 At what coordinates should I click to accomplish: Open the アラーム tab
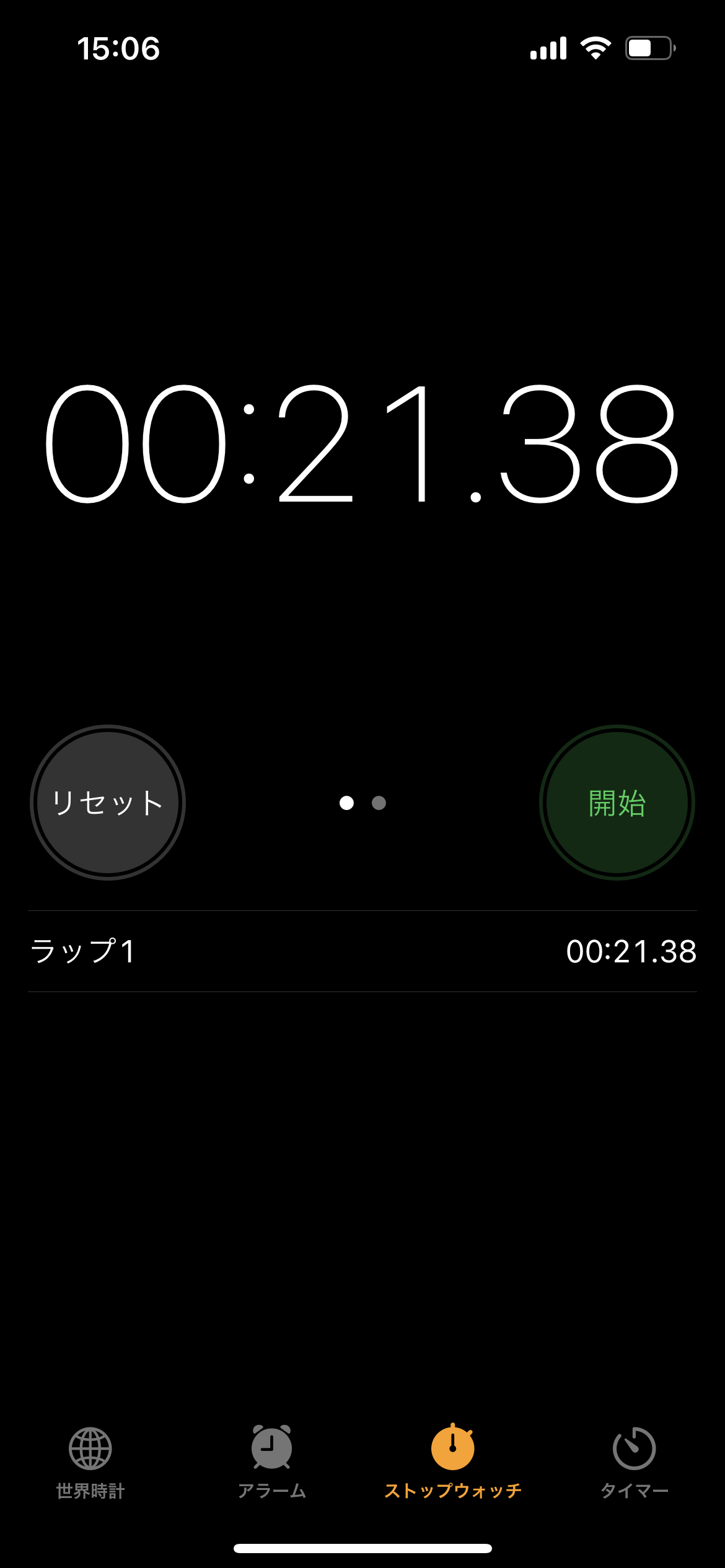click(271, 1463)
